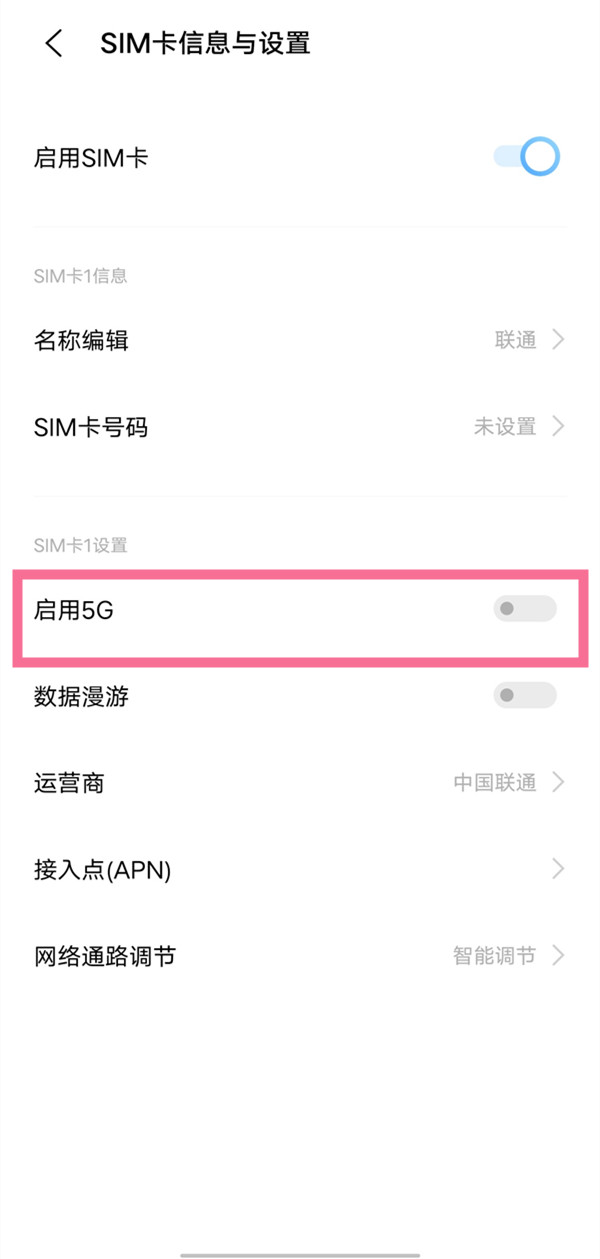Go back from SIM卡信息与设置
The height and width of the screenshot is (1259, 600).
click(54, 43)
